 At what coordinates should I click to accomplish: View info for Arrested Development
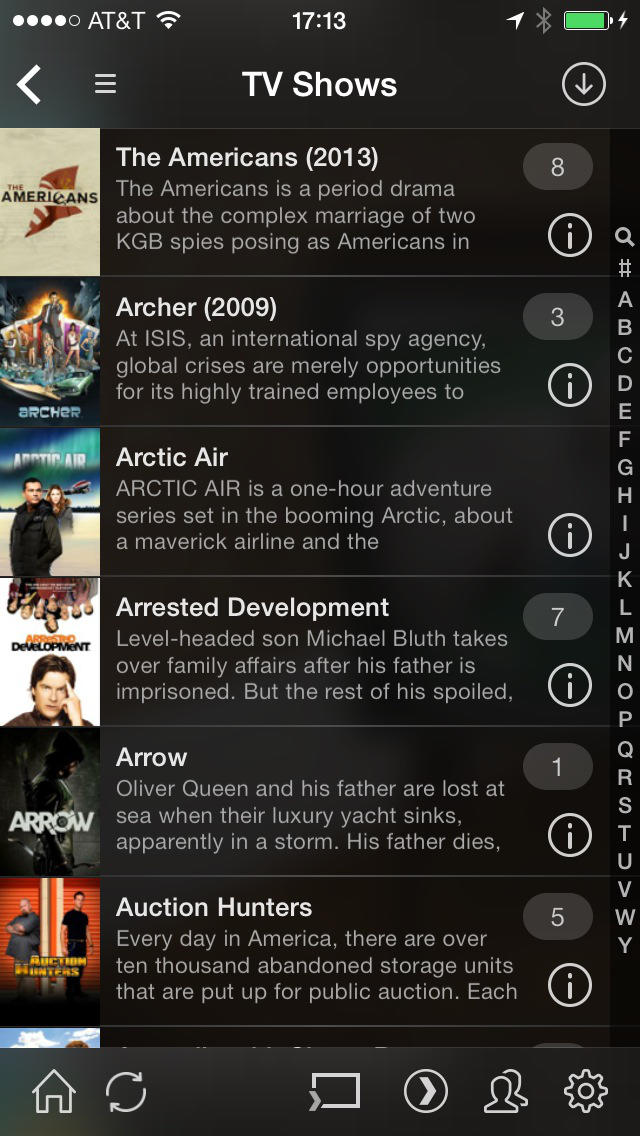[570, 686]
